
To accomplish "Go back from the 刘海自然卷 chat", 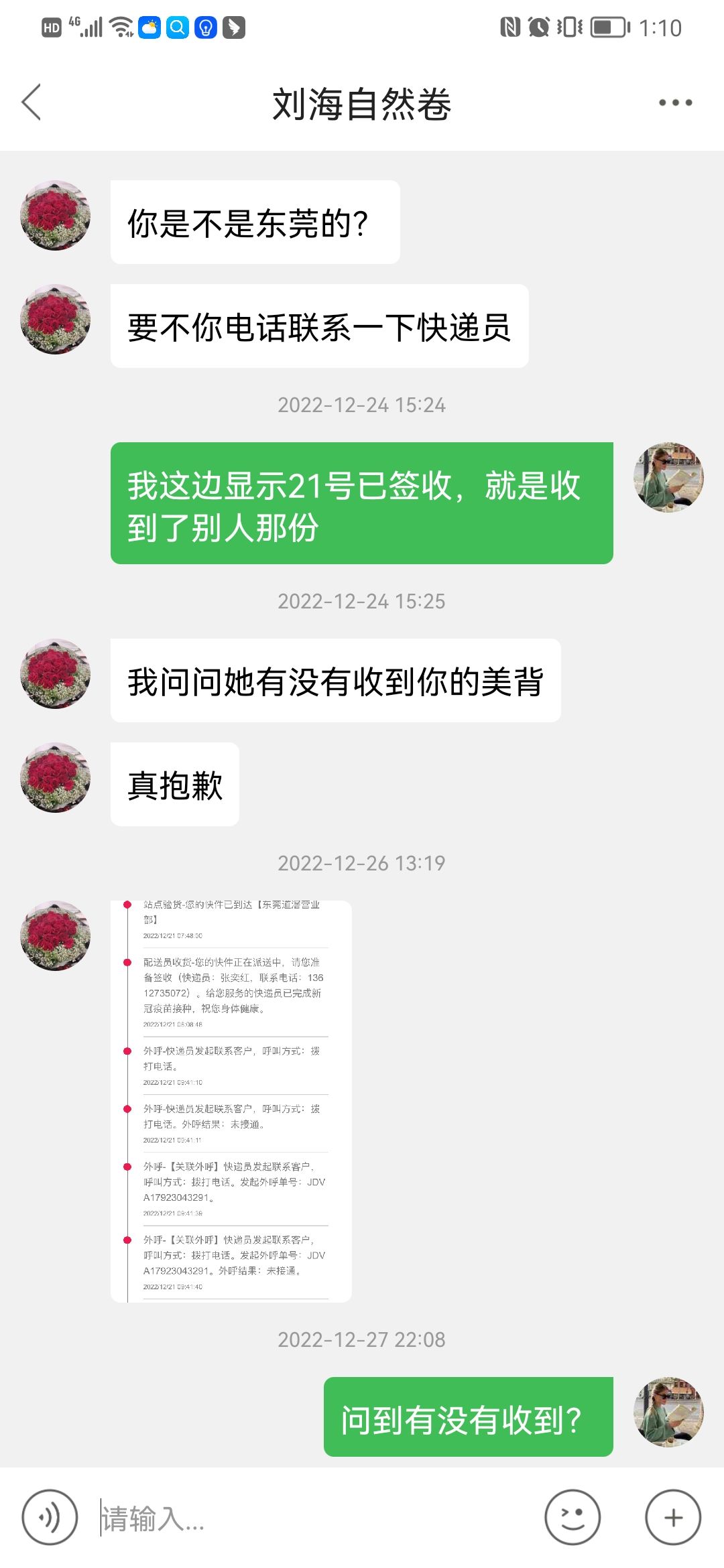I will pyautogui.click(x=32, y=103).
